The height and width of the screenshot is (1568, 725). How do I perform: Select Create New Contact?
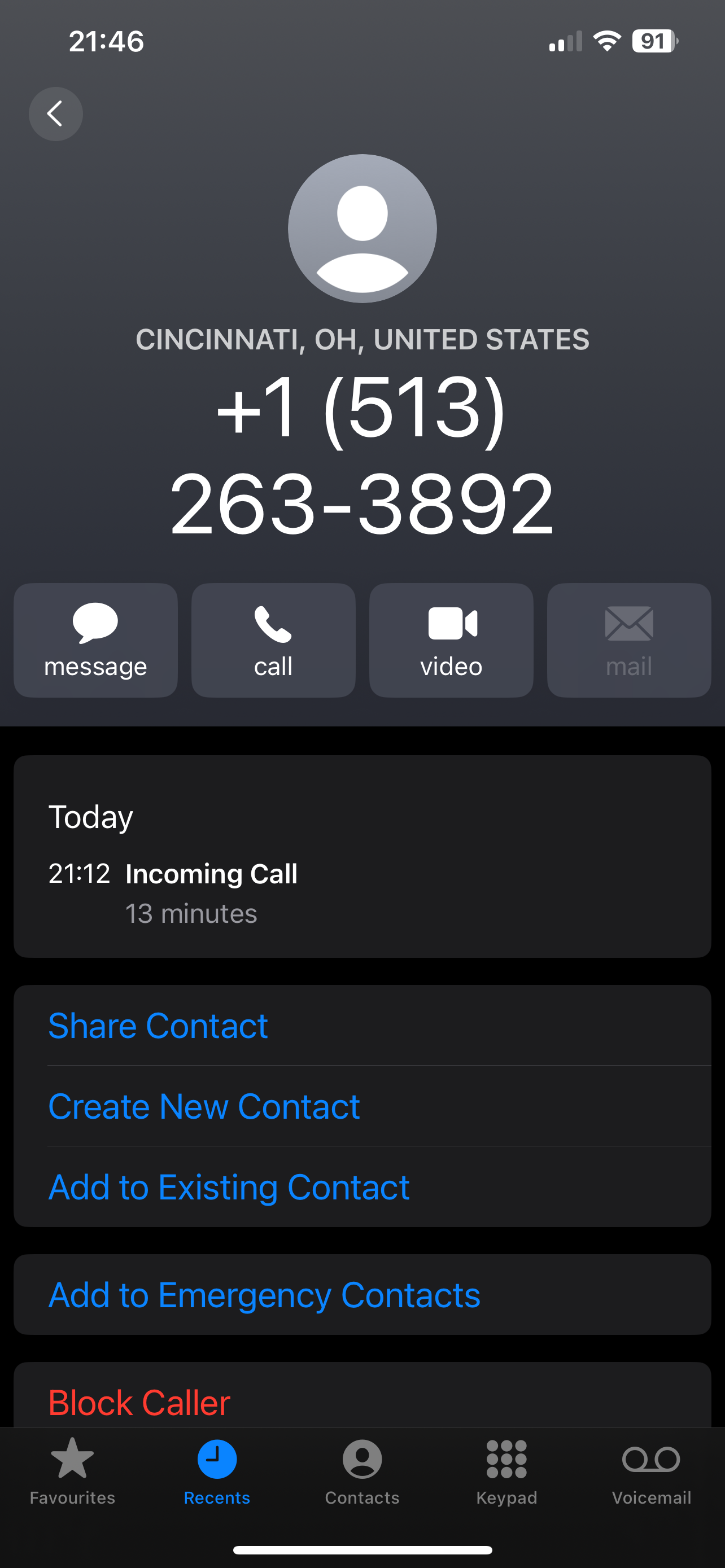click(x=362, y=1106)
